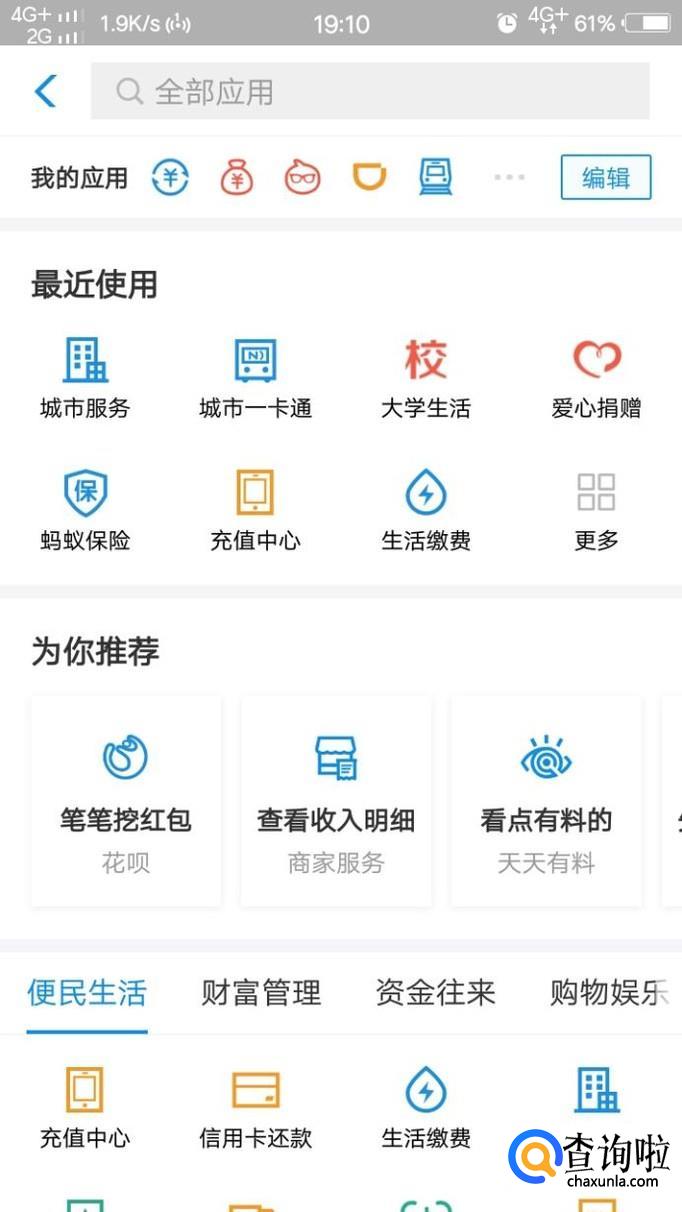Open the 笔笔挖红包 花呗 card
This screenshot has height=1212, width=682.
(x=126, y=801)
